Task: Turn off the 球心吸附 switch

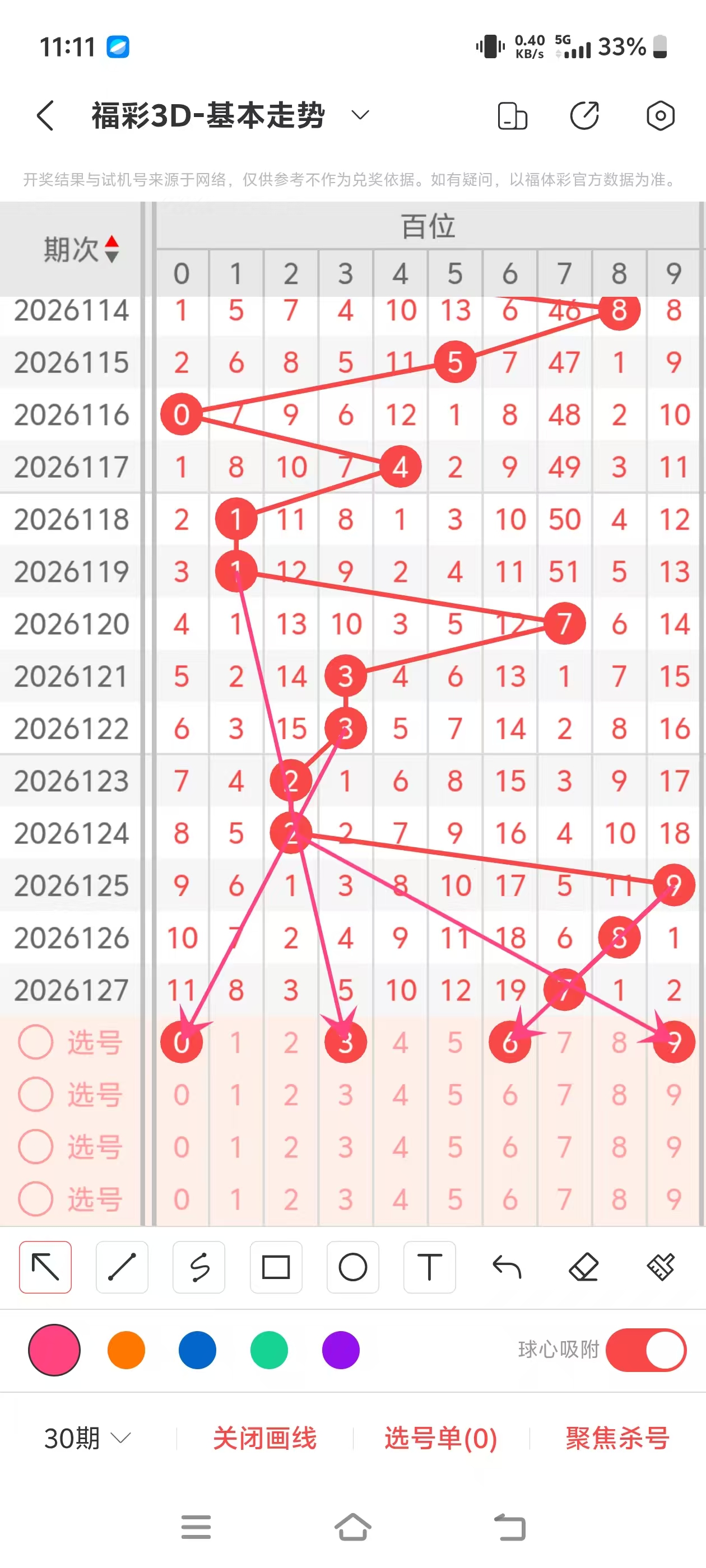Action: [x=645, y=1350]
